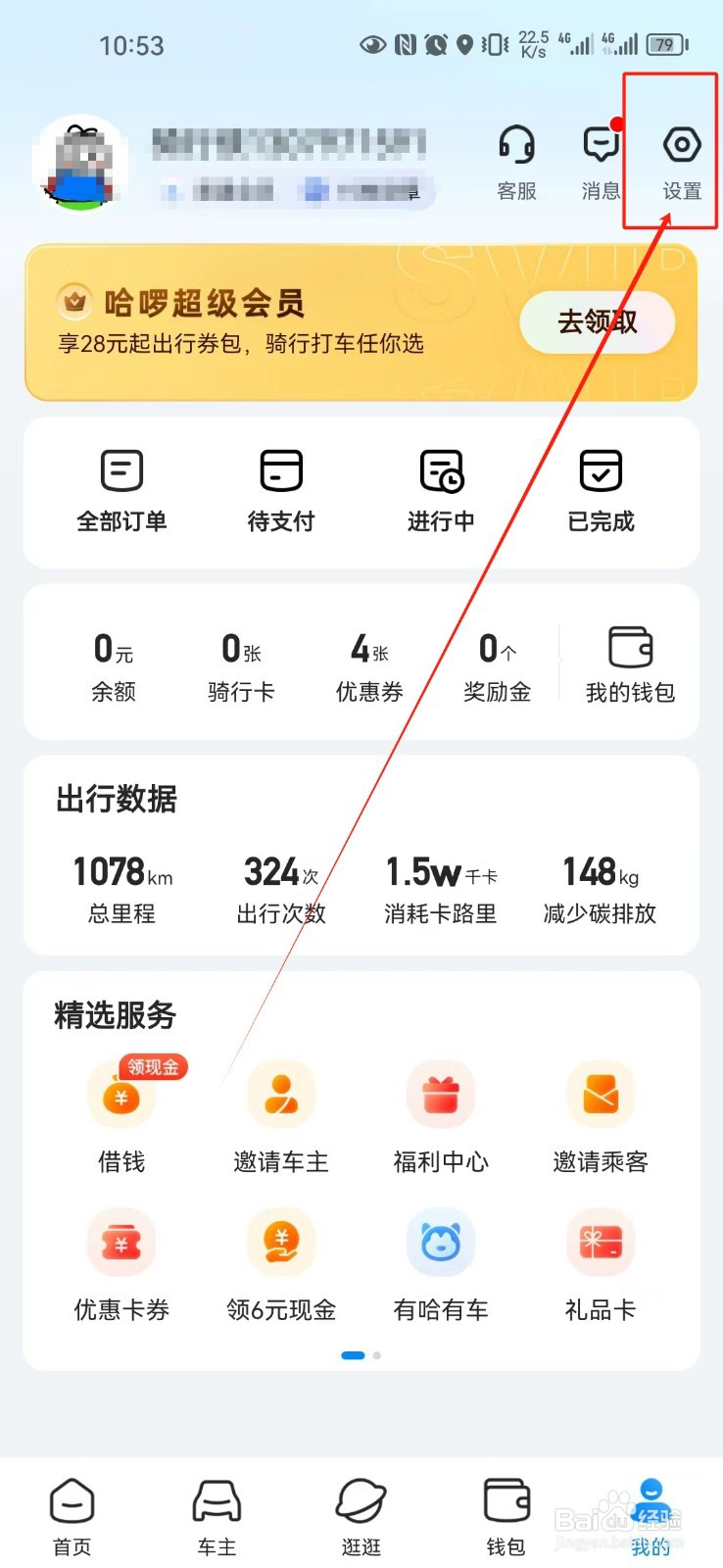723x1568 pixels.
Task: Check 优惠券 coupons showing 4张
Action: coord(370,661)
